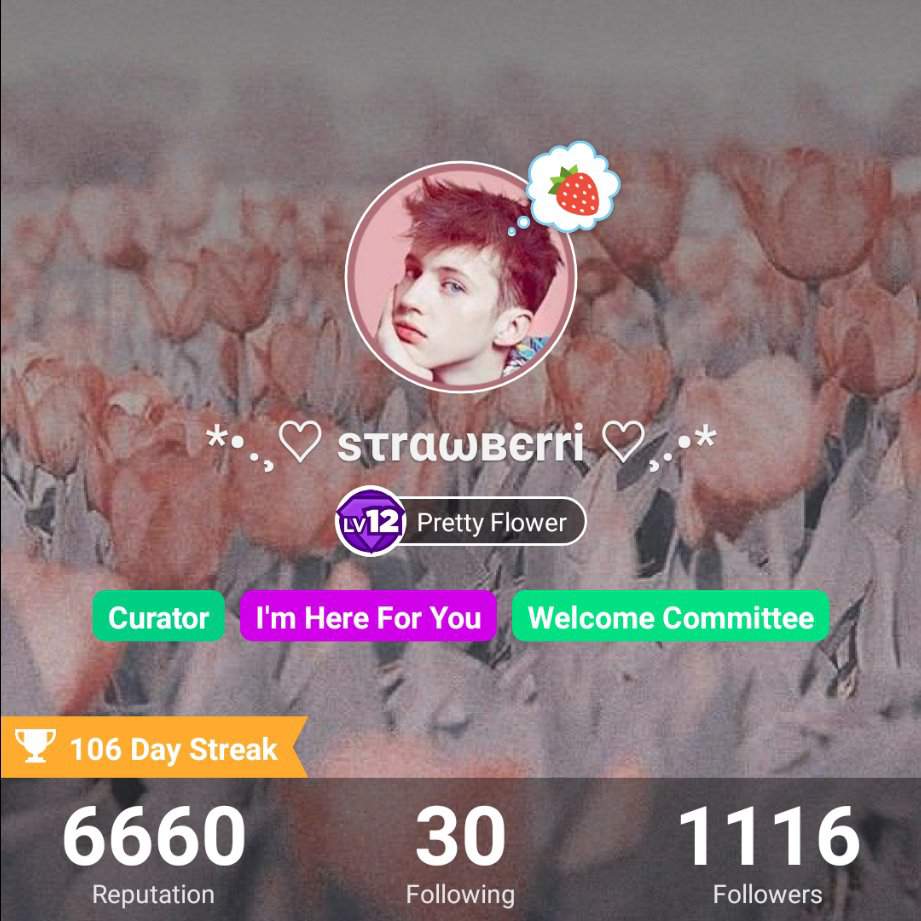This screenshot has width=921, height=921.
Task: Open the profile picture
Action: coord(460,276)
